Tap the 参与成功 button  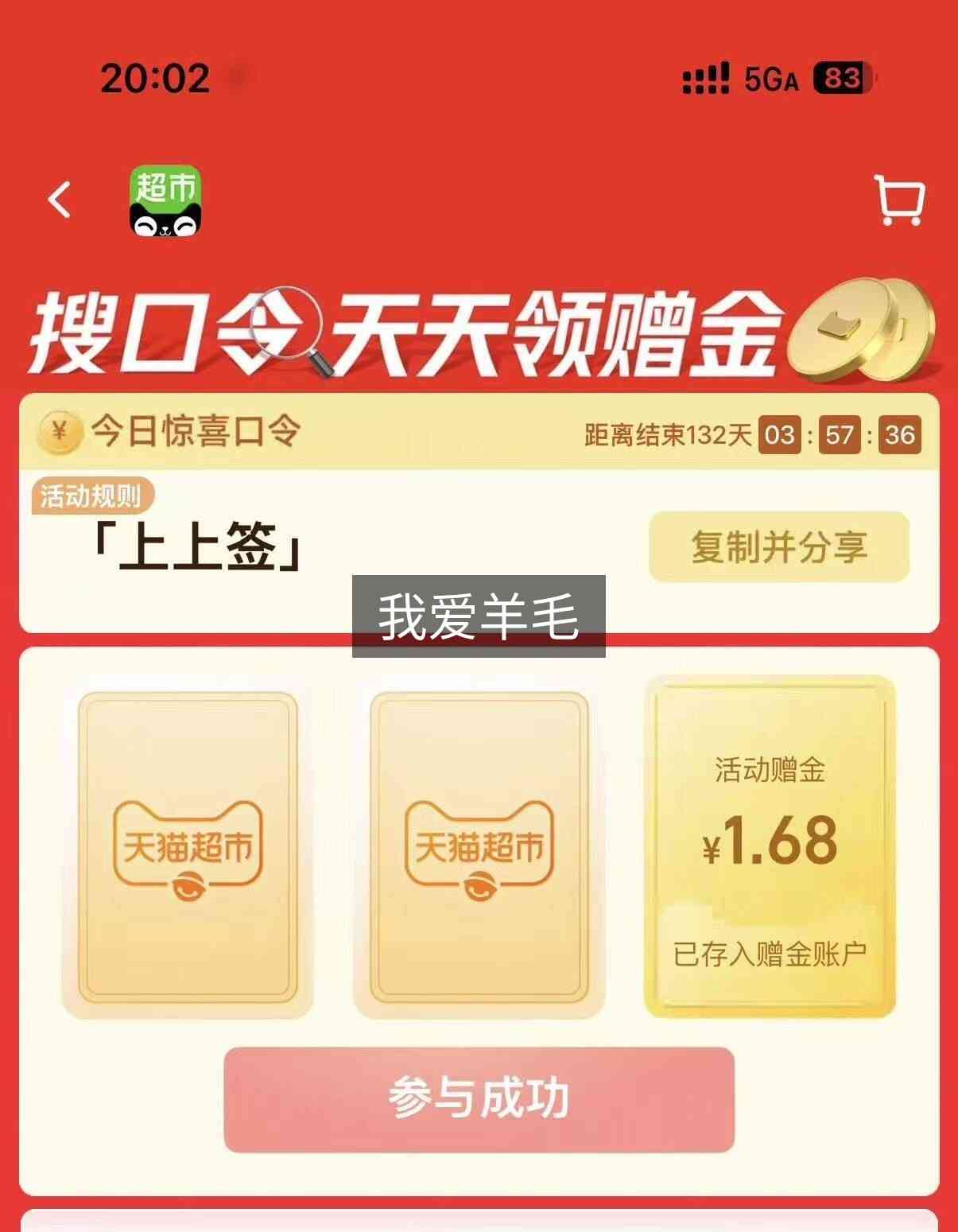click(479, 1099)
